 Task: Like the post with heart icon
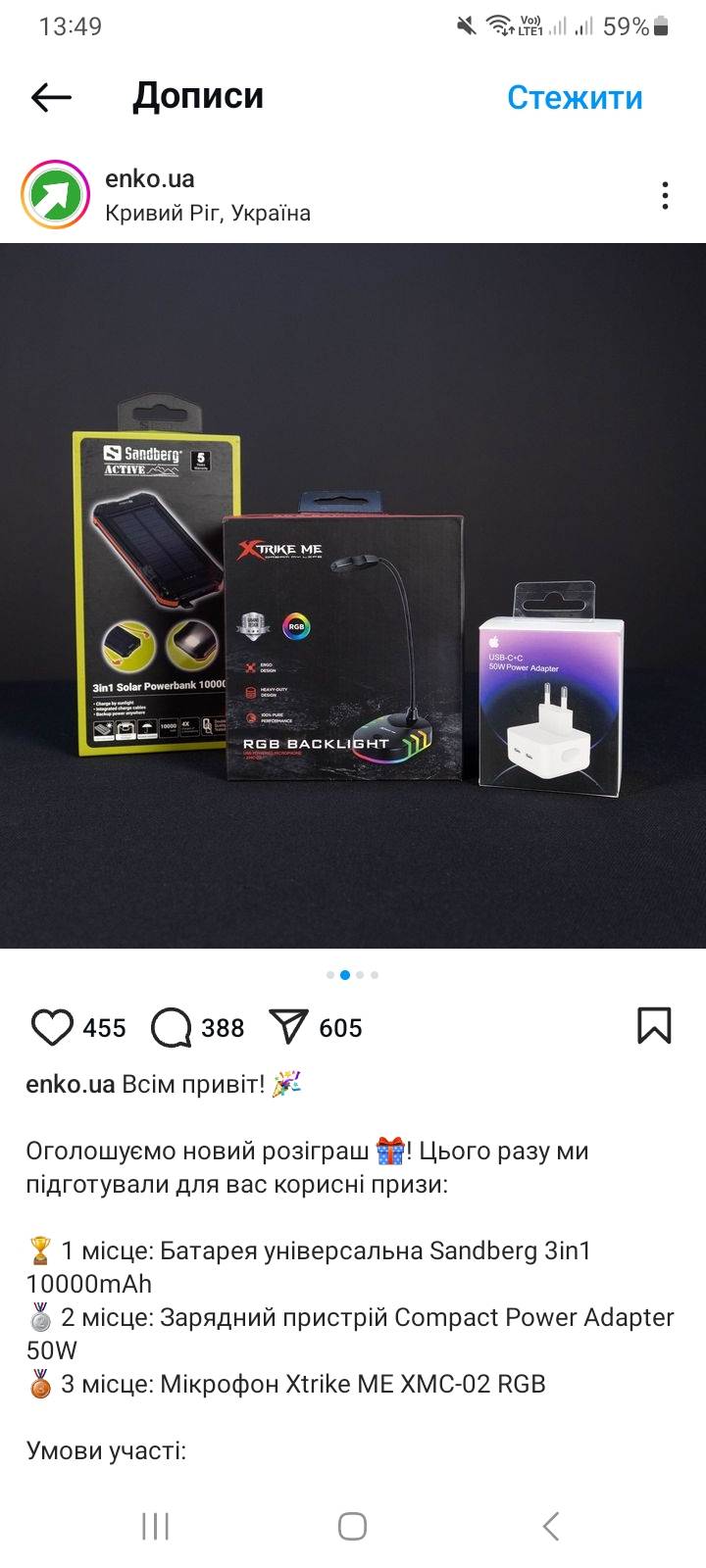(x=52, y=1027)
